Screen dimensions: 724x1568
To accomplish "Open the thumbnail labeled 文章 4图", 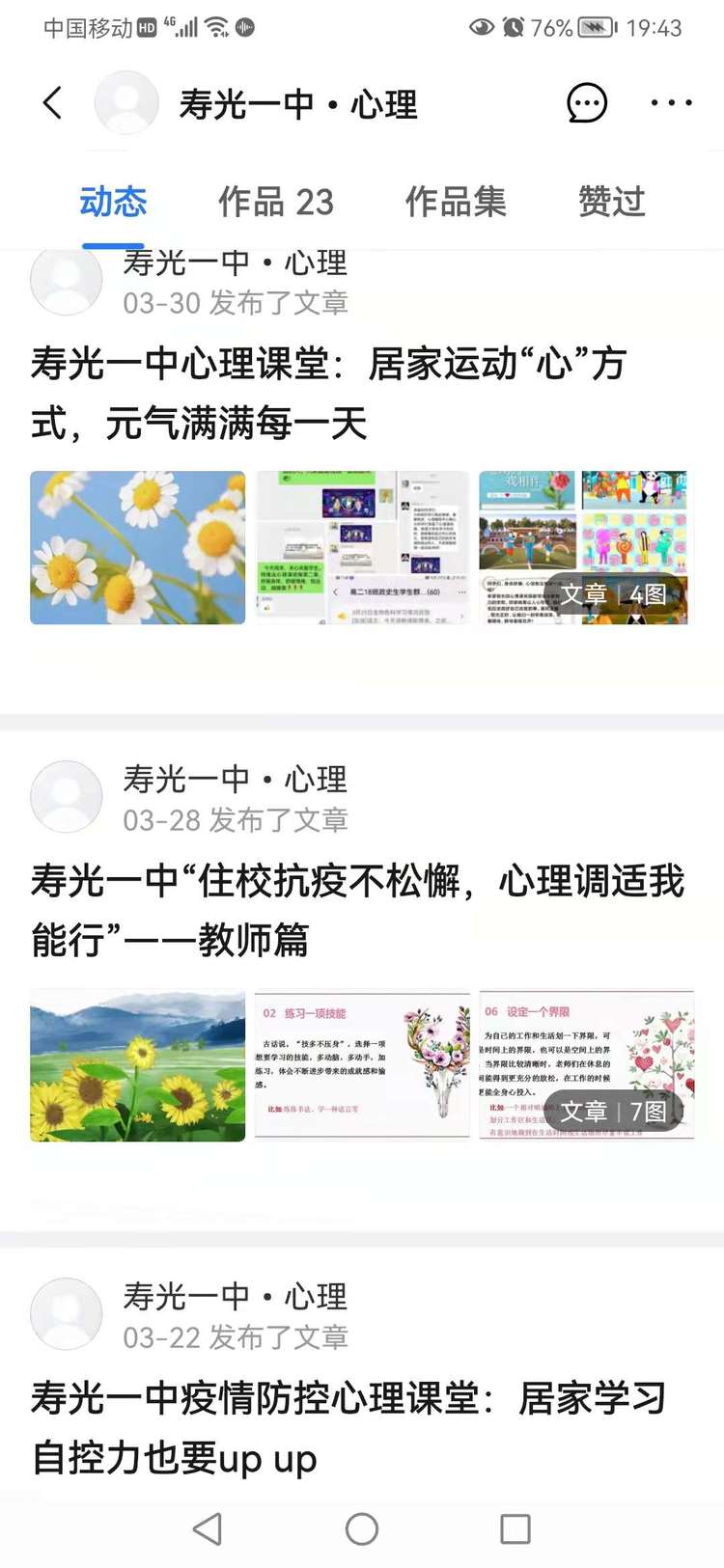I will click(x=585, y=548).
